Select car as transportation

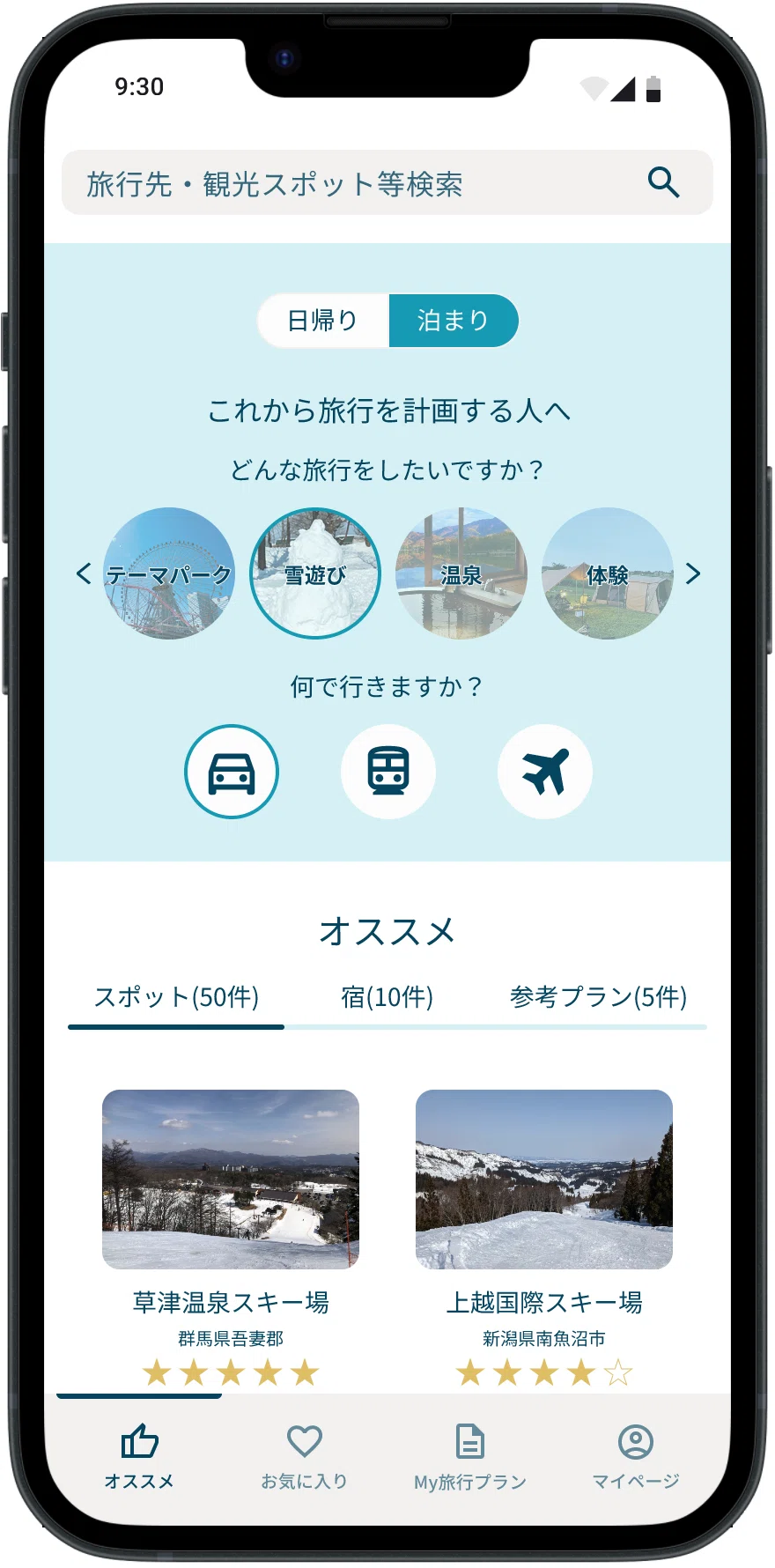(232, 772)
